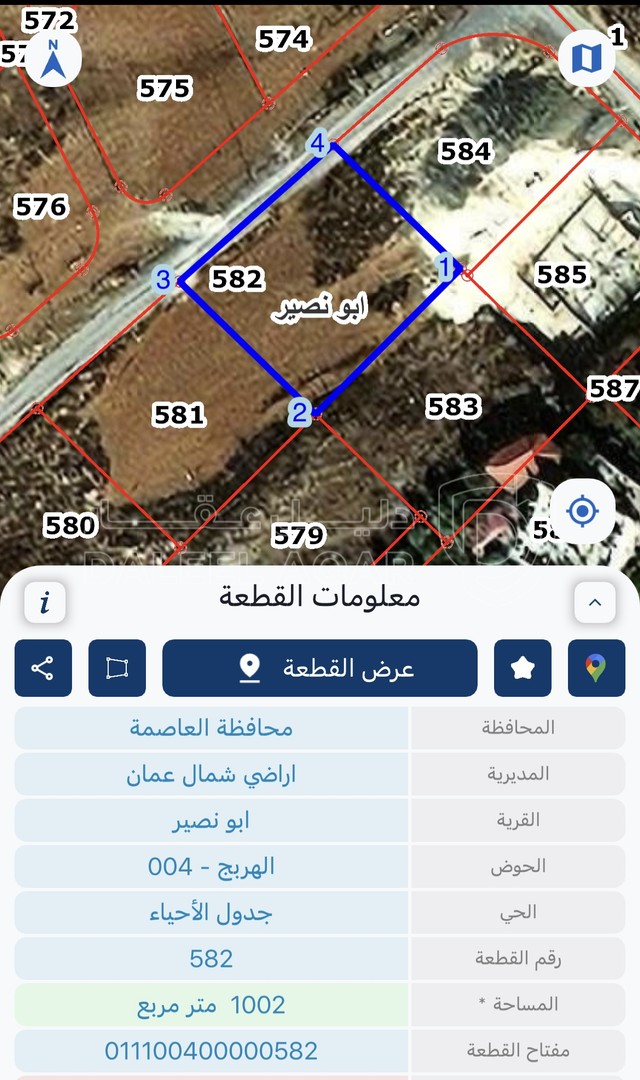Open parcel location in Google Maps

coord(596,668)
